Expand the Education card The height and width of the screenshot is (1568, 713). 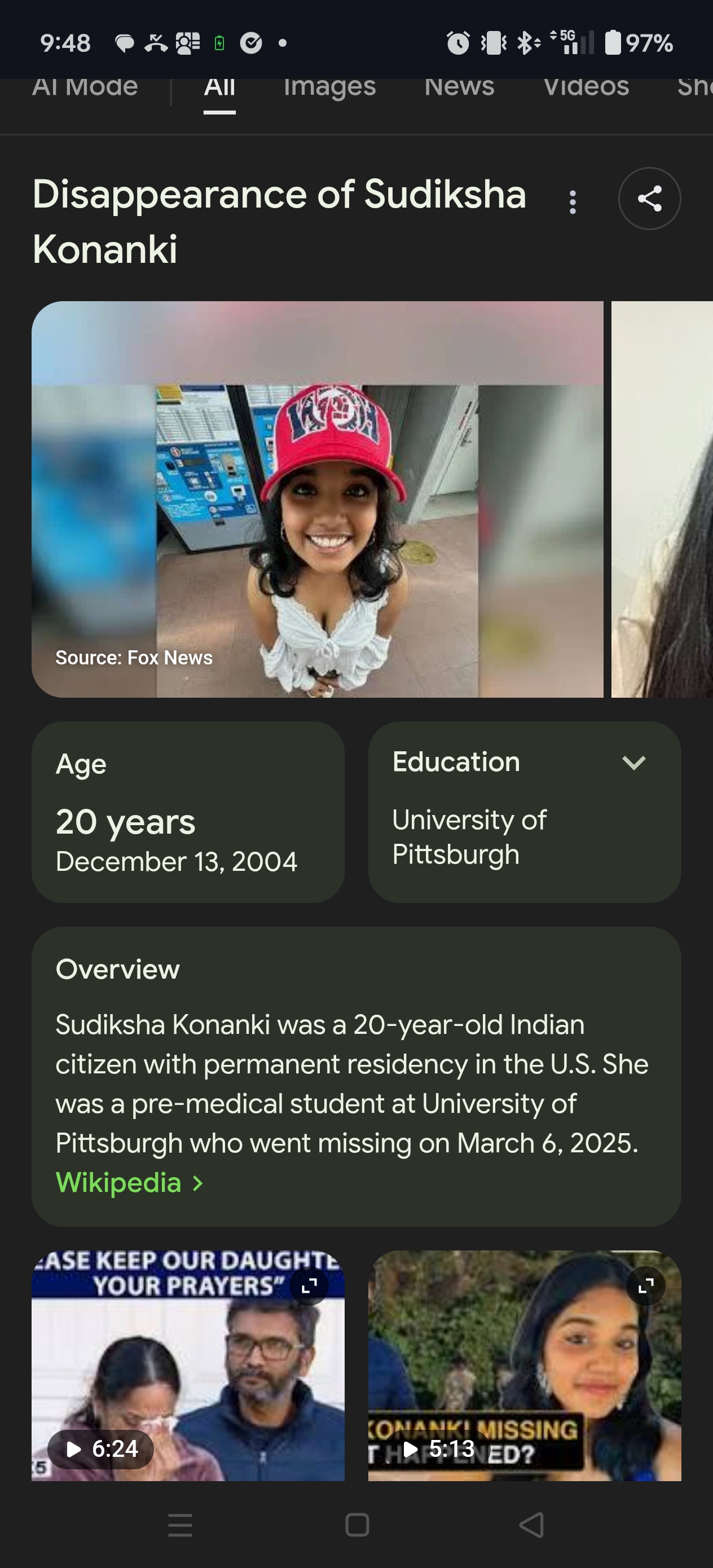633,763
